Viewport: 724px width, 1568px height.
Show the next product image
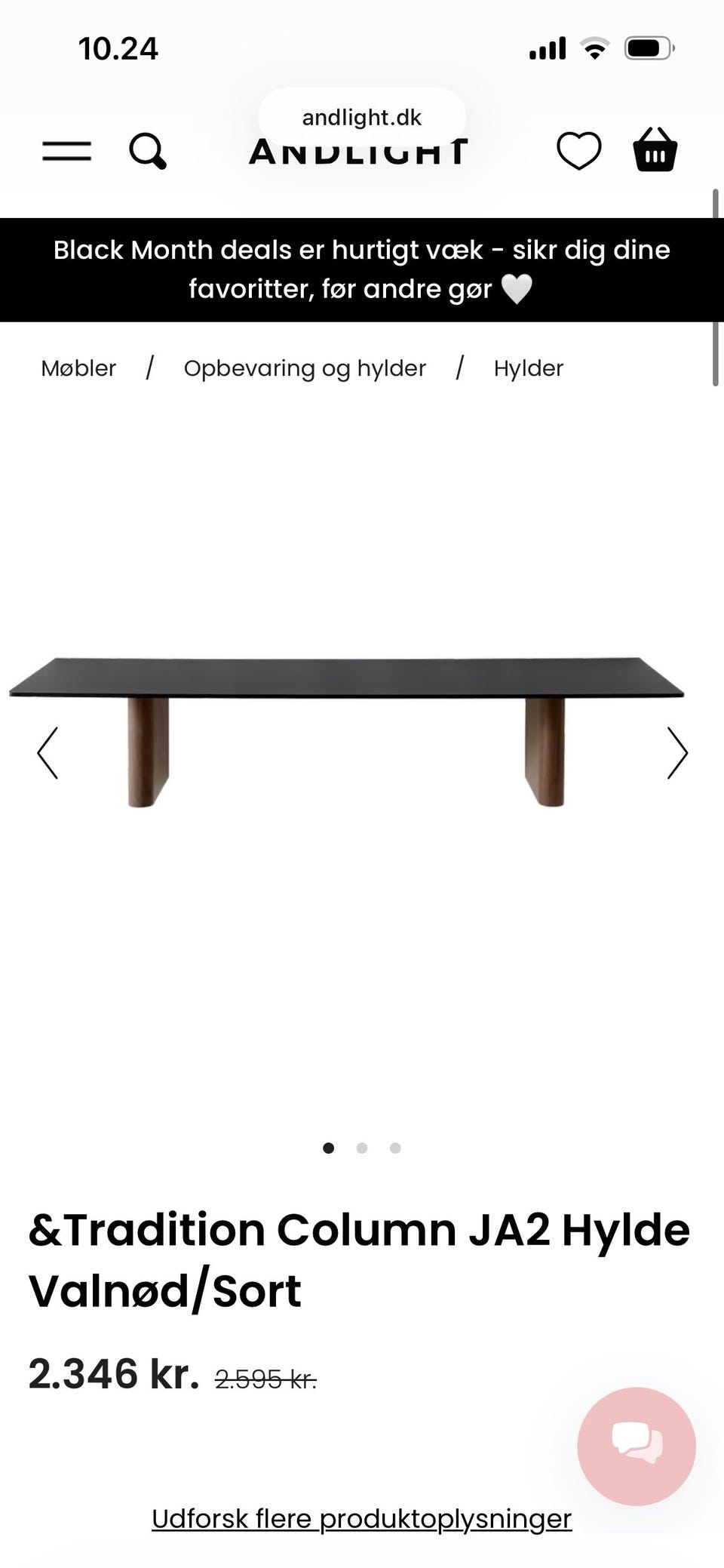(x=677, y=752)
